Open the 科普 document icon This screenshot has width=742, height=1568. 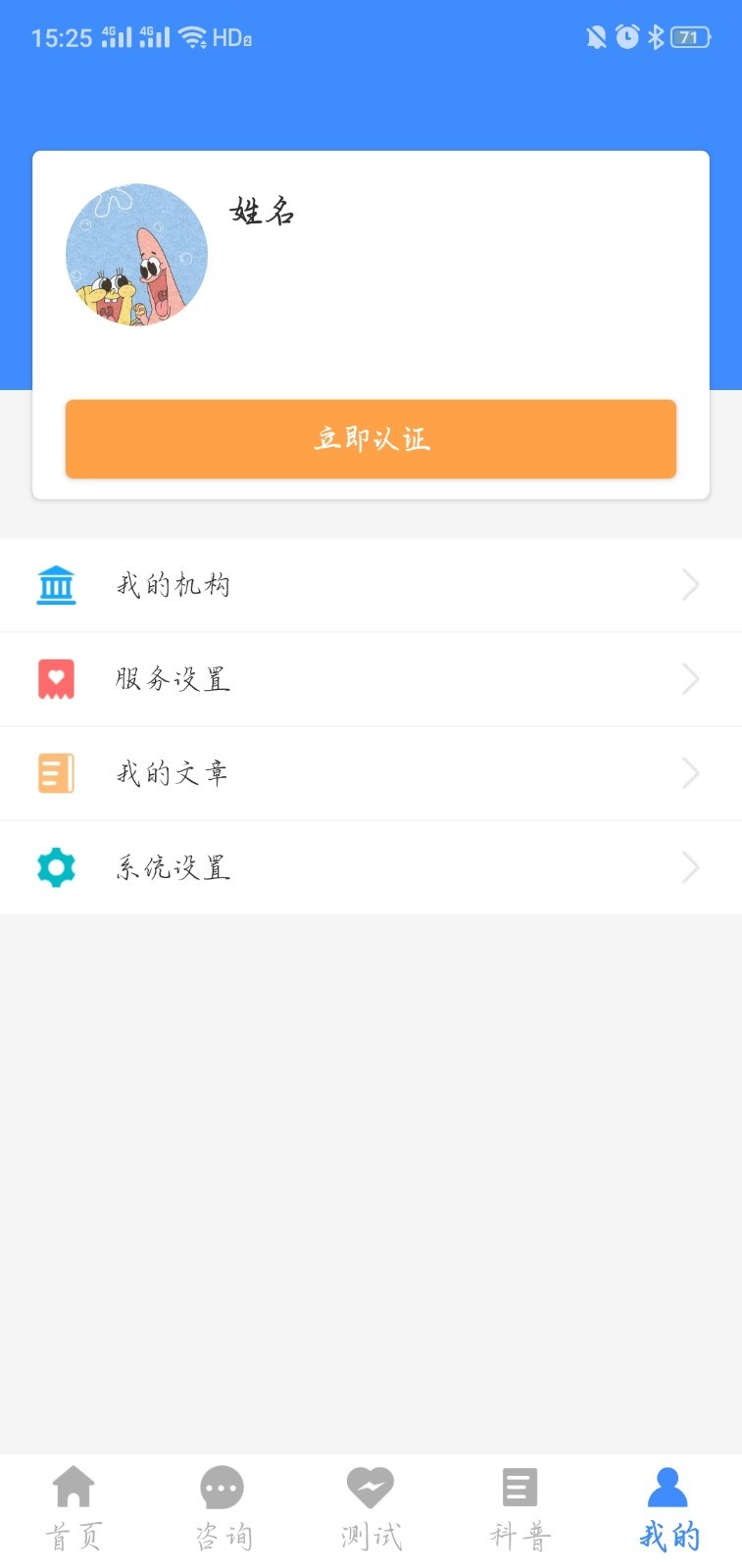tap(519, 1487)
